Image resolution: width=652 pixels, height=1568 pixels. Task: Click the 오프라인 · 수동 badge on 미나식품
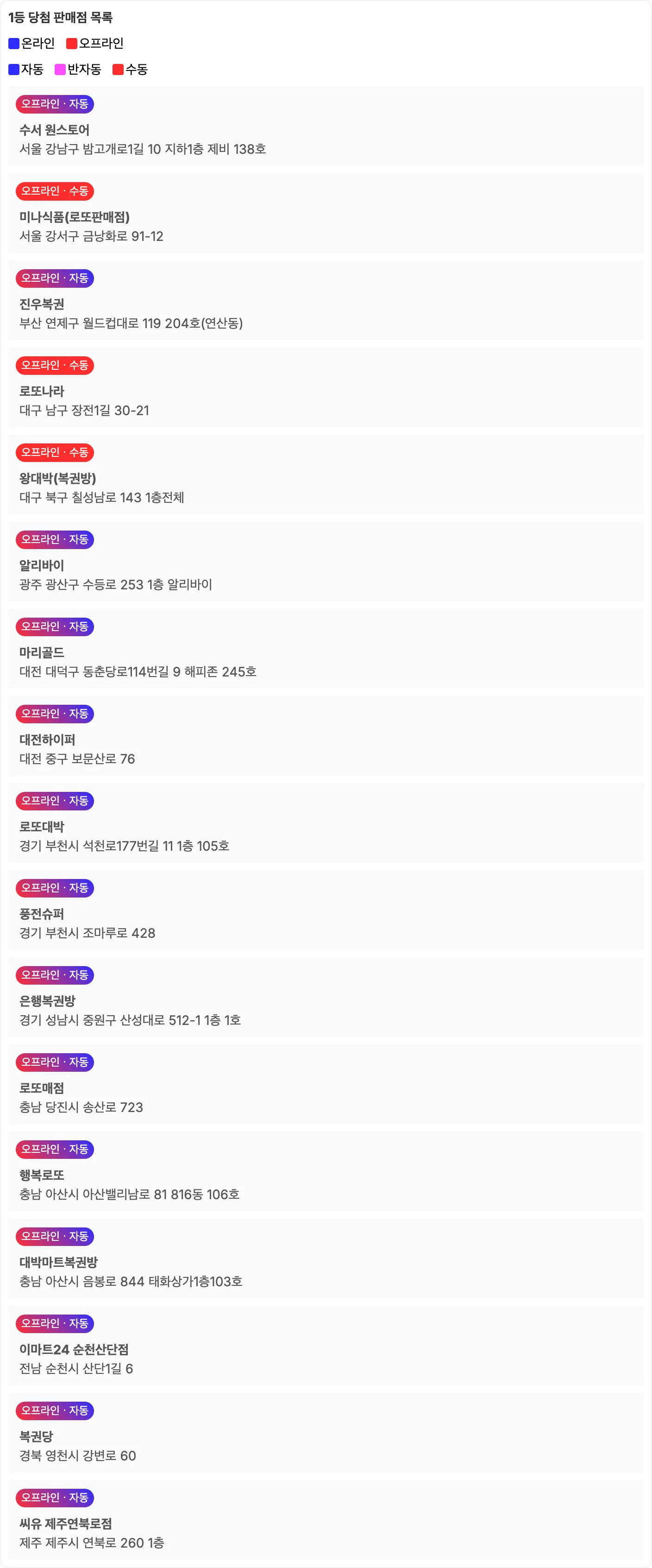point(55,191)
